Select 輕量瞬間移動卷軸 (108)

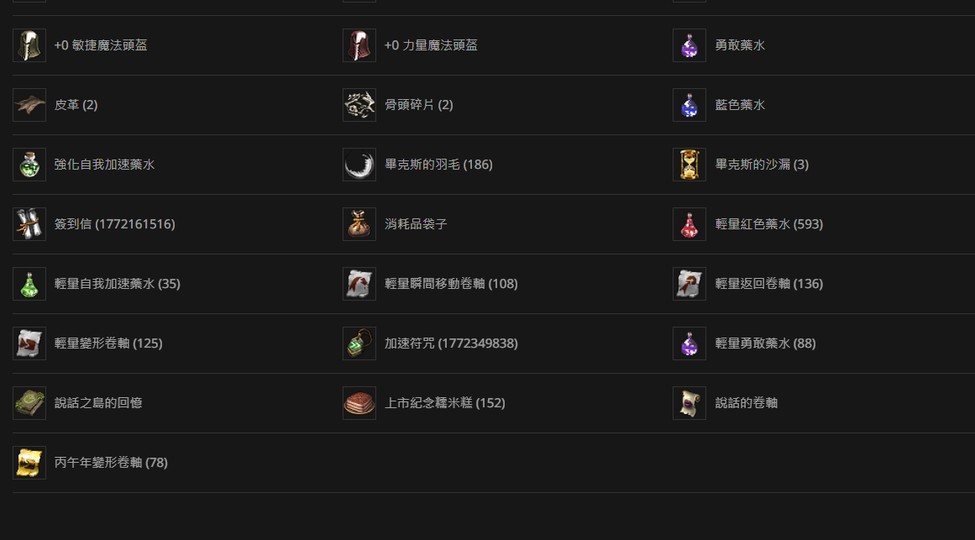(451, 284)
